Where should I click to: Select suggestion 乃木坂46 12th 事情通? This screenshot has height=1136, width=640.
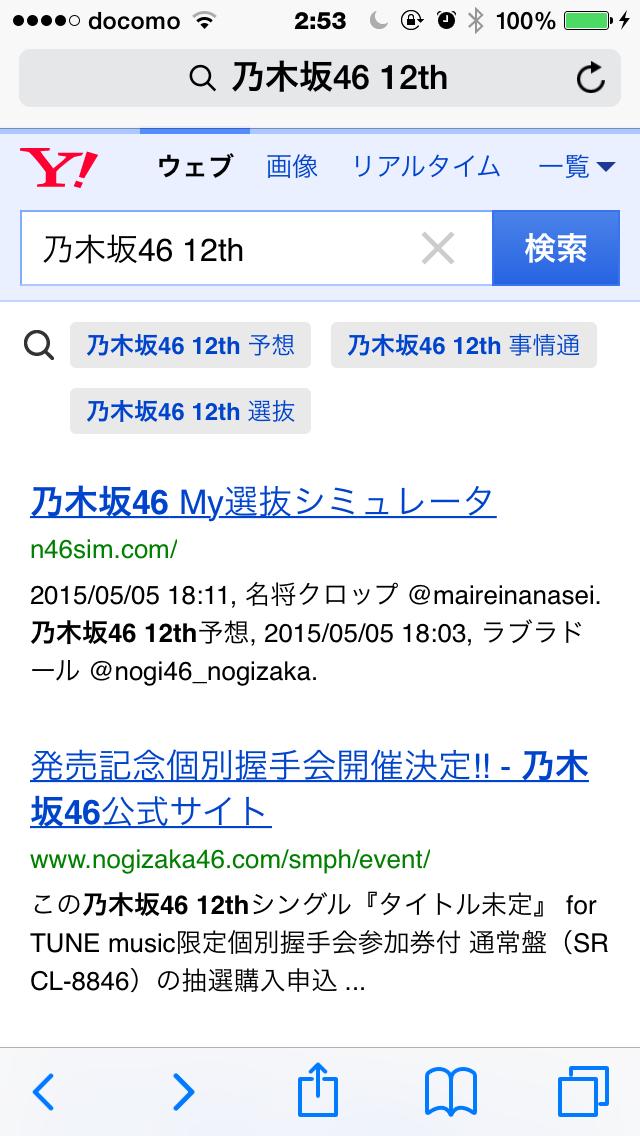click(463, 346)
